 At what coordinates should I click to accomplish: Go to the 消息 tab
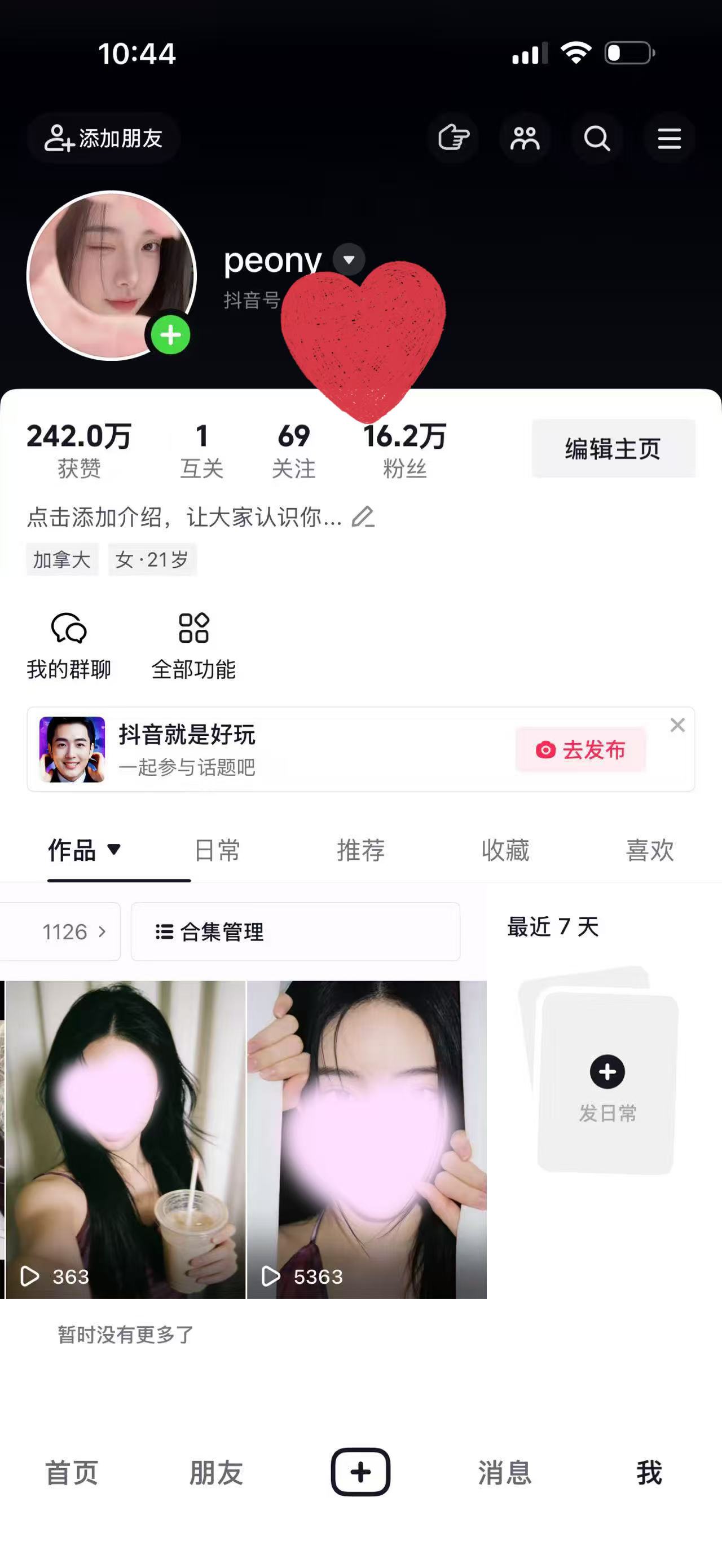[x=505, y=1473]
